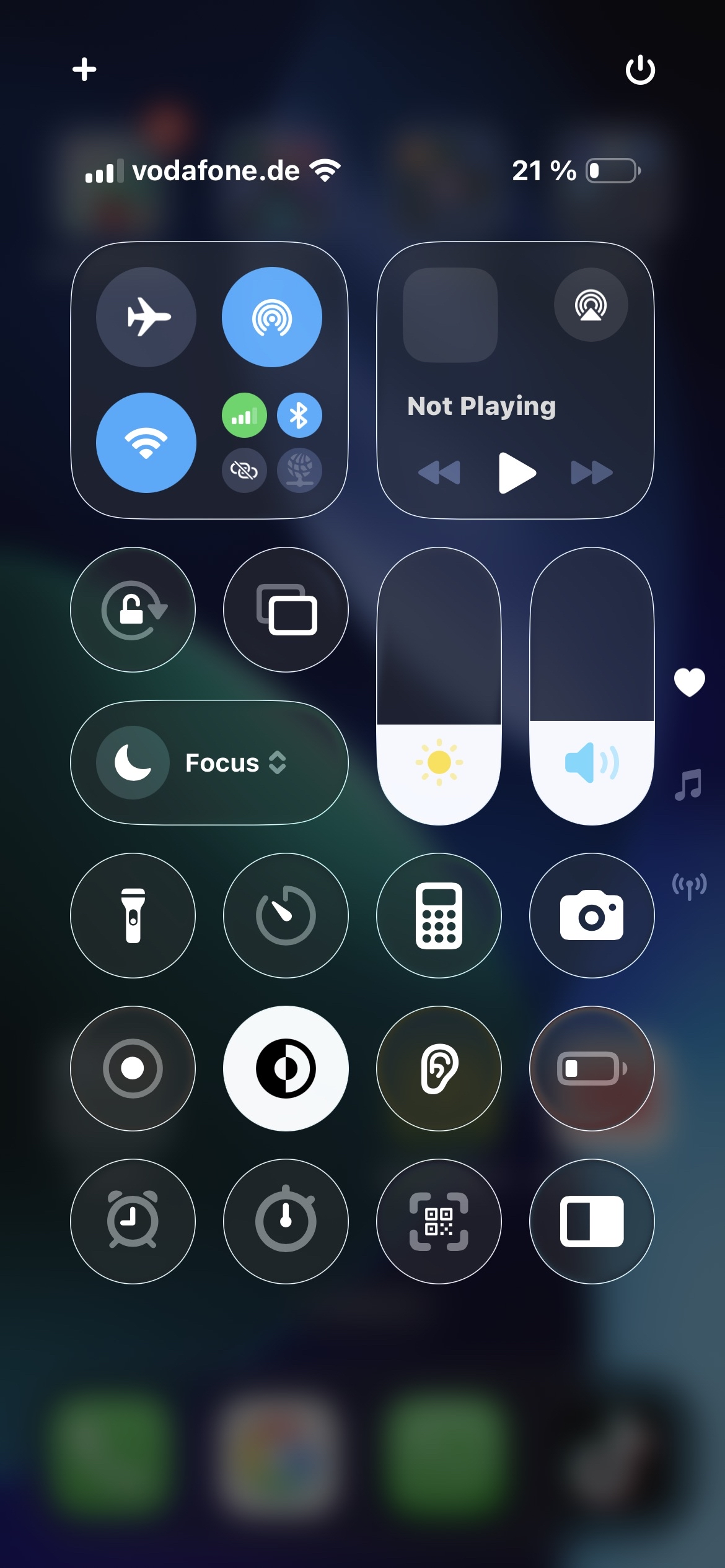Open Screen Mirroring
The image size is (725, 1568).
286,609
